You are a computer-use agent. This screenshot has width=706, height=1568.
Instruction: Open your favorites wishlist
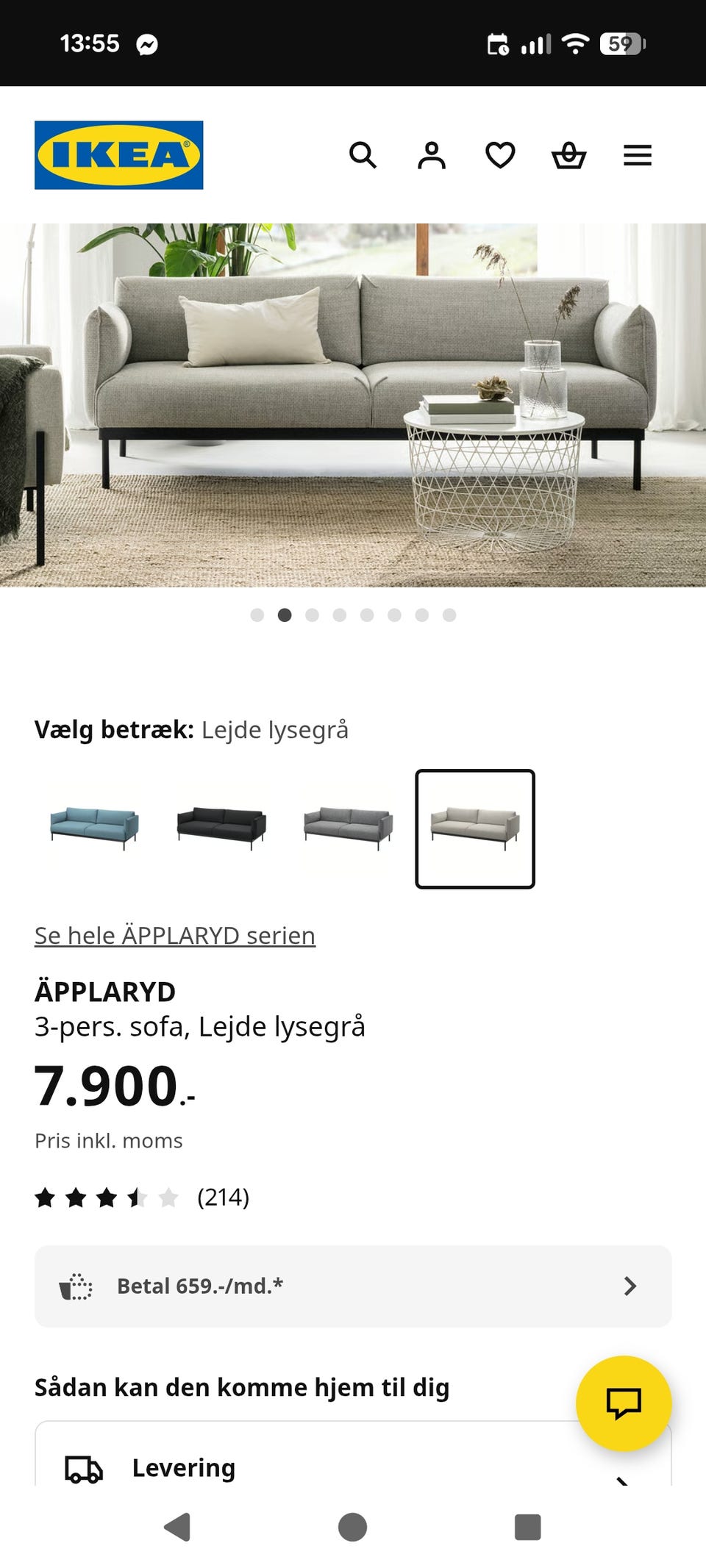pos(500,155)
